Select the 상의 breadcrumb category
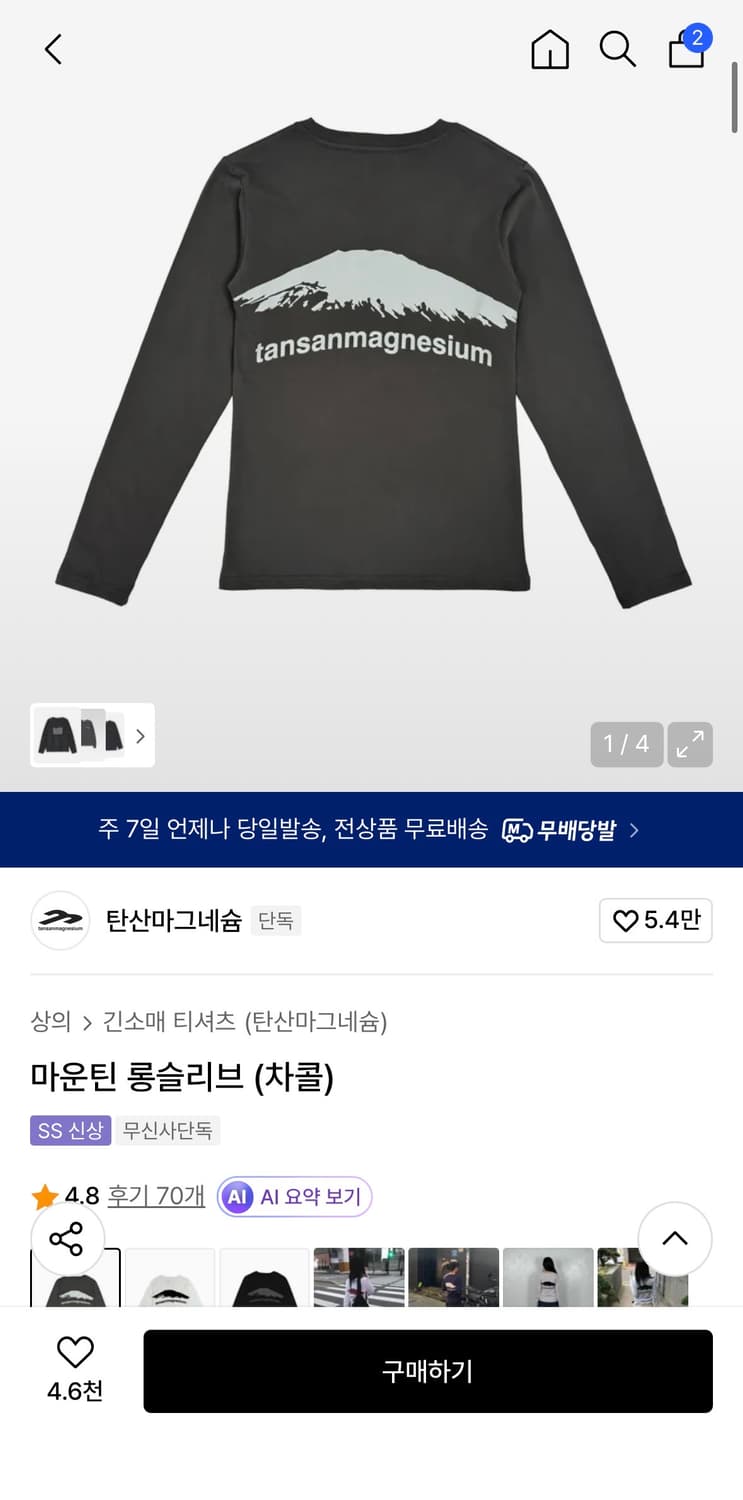743x1500 pixels. 50,1023
